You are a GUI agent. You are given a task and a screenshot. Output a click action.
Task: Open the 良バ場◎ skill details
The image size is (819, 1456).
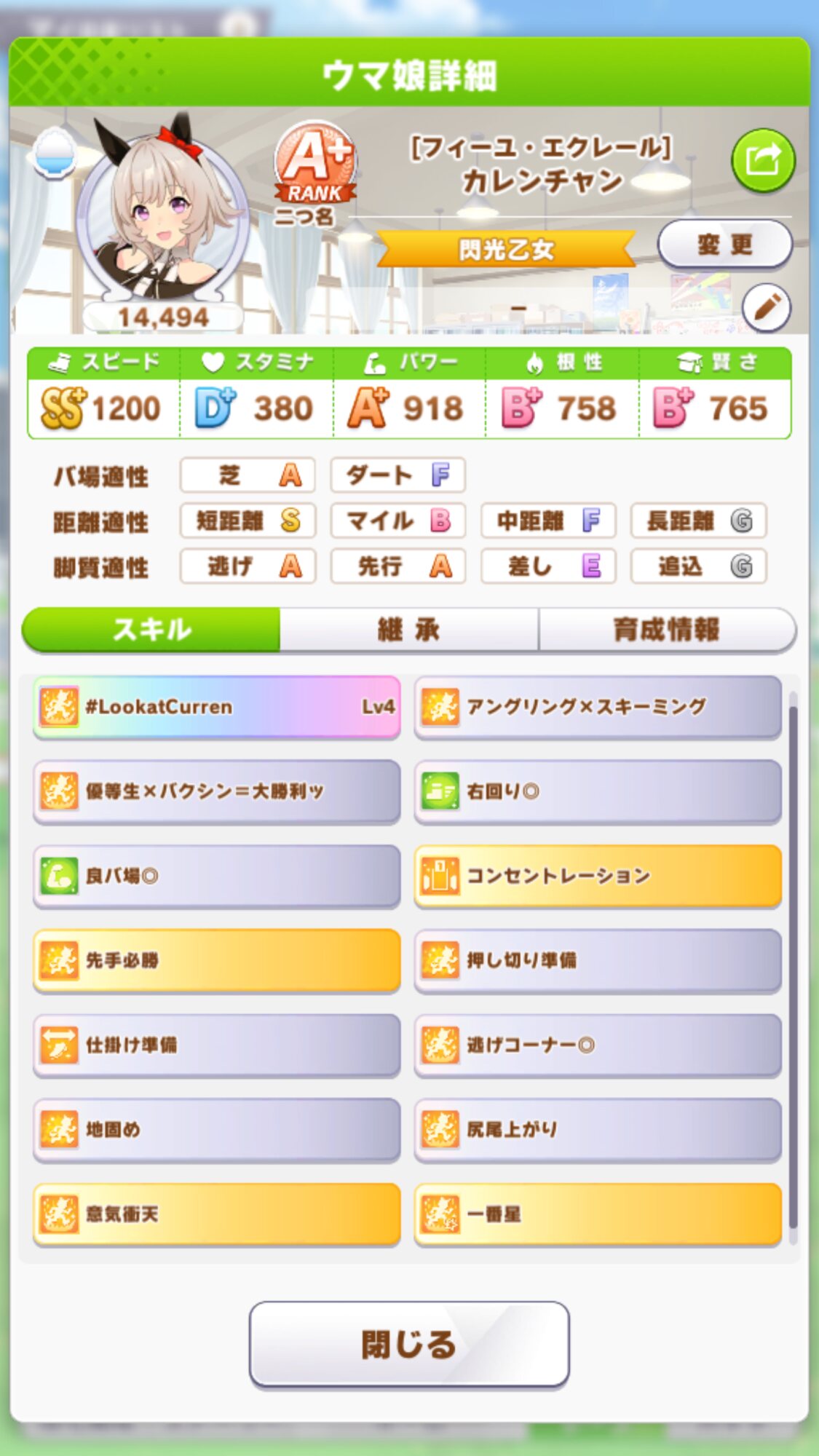point(216,876)
